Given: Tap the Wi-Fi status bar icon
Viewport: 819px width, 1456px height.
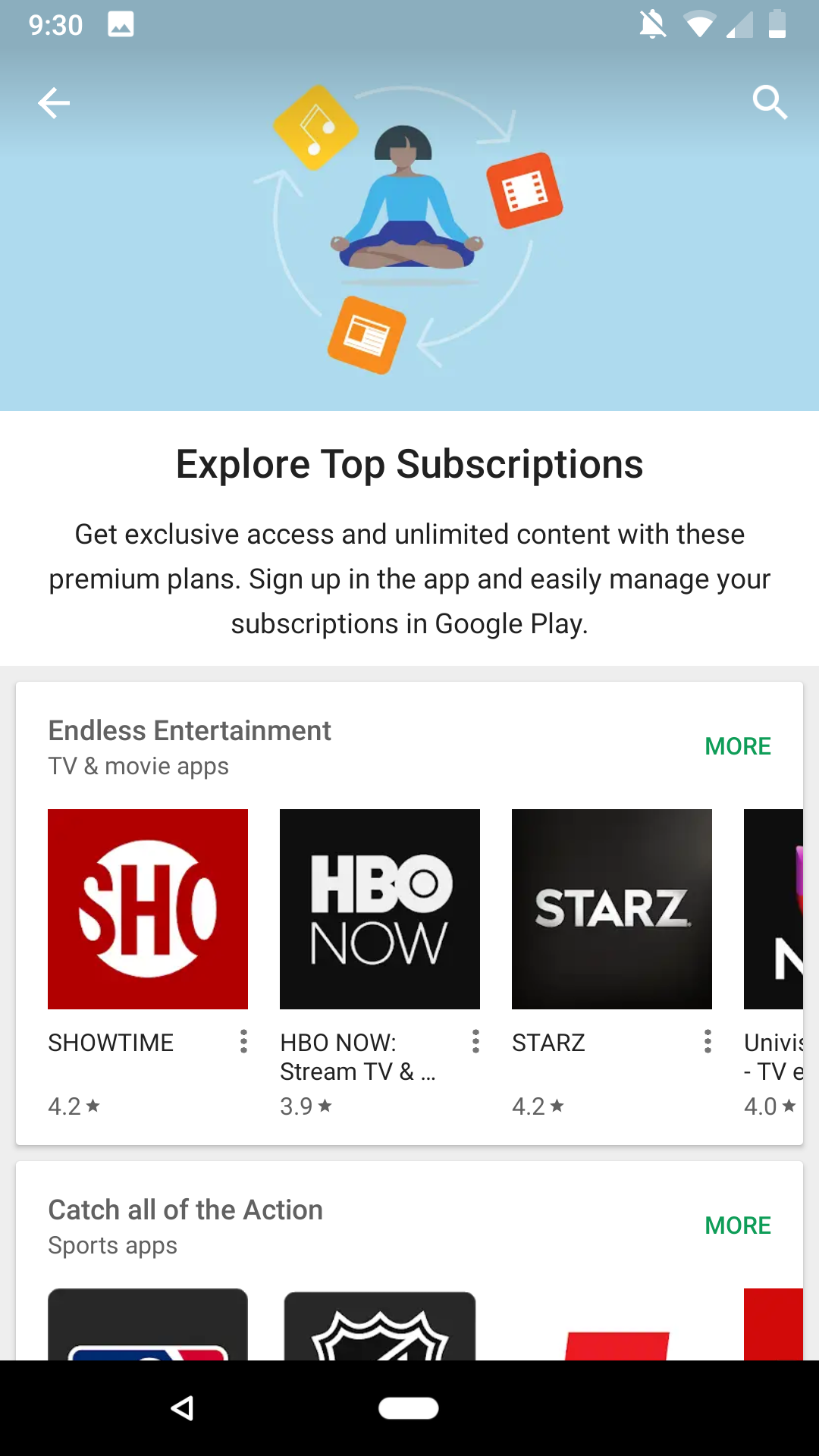Looking at the screenshot, I should (x=699, y=24).
